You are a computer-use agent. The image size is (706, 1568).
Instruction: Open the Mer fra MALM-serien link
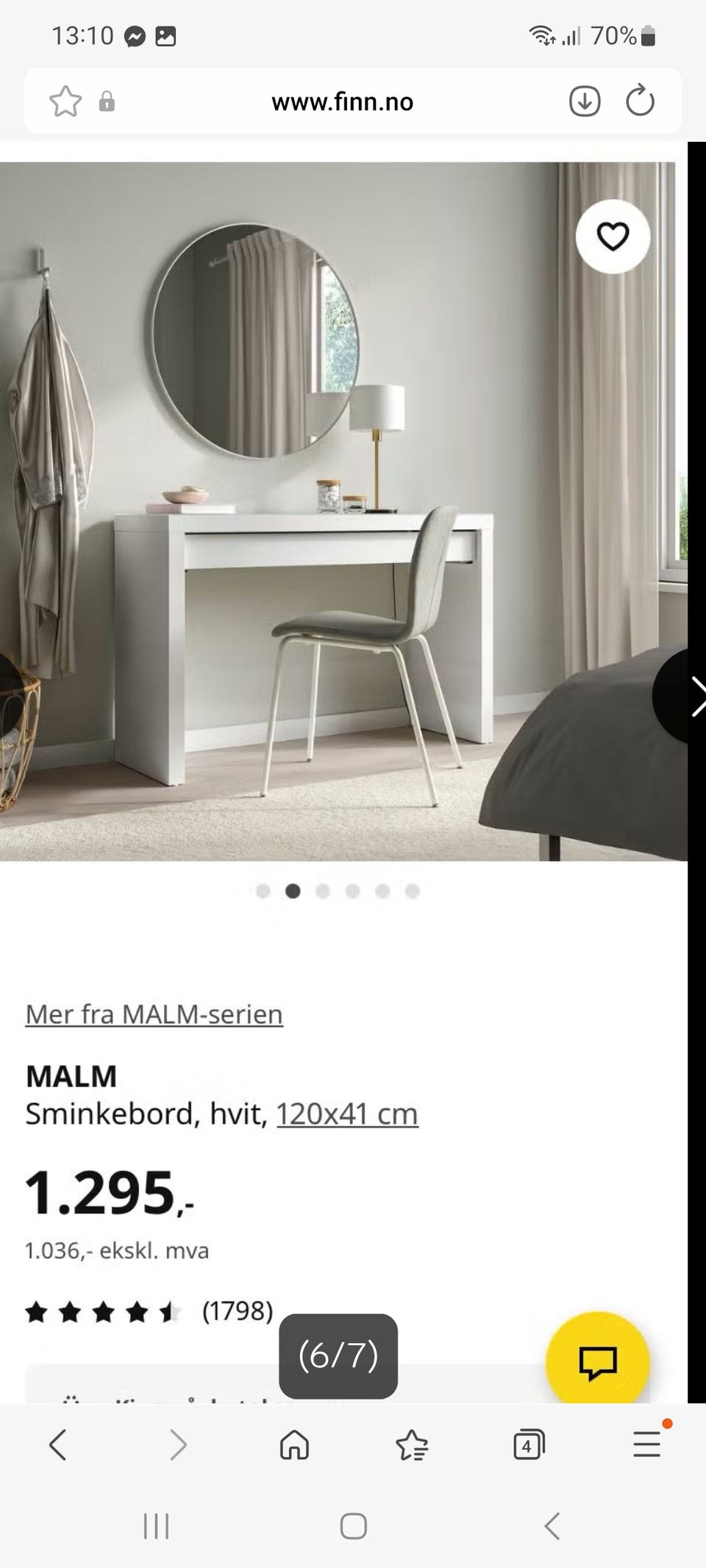153,1014
